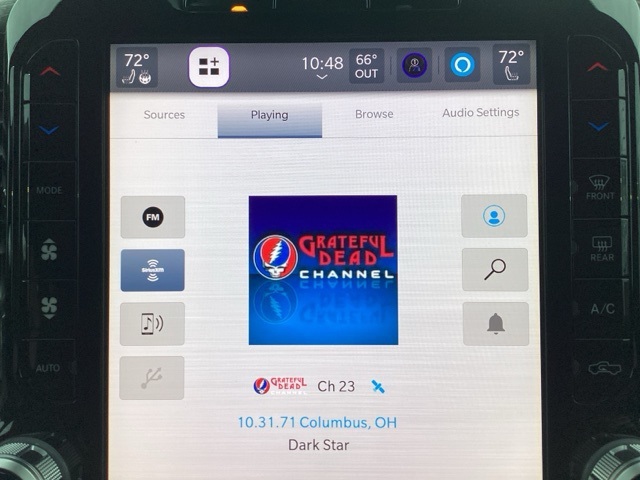Search with the magnifying glass icon
Viewport: 640px width, 480px height.
[x=494, y=269]
